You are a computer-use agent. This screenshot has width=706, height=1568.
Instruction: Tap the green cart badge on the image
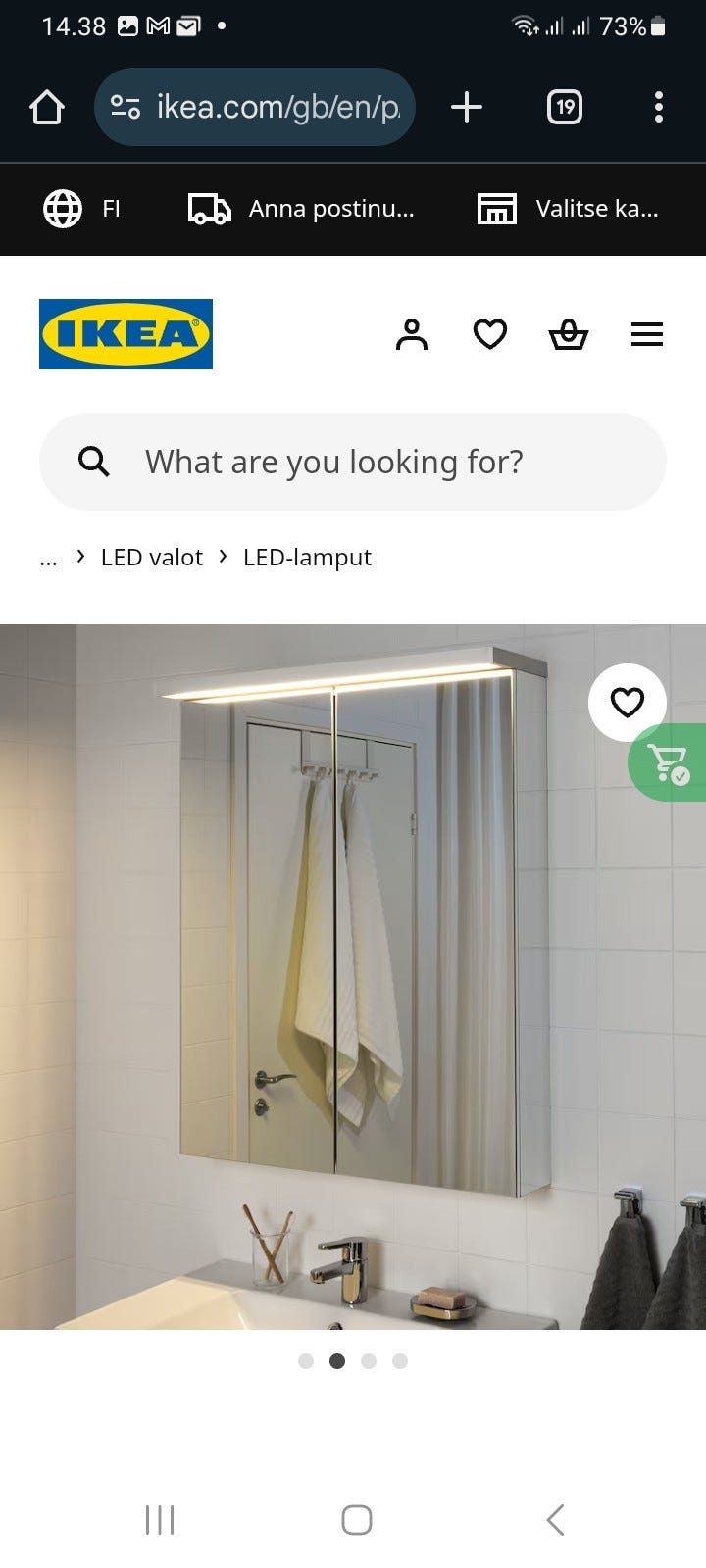tap(669, 762)
